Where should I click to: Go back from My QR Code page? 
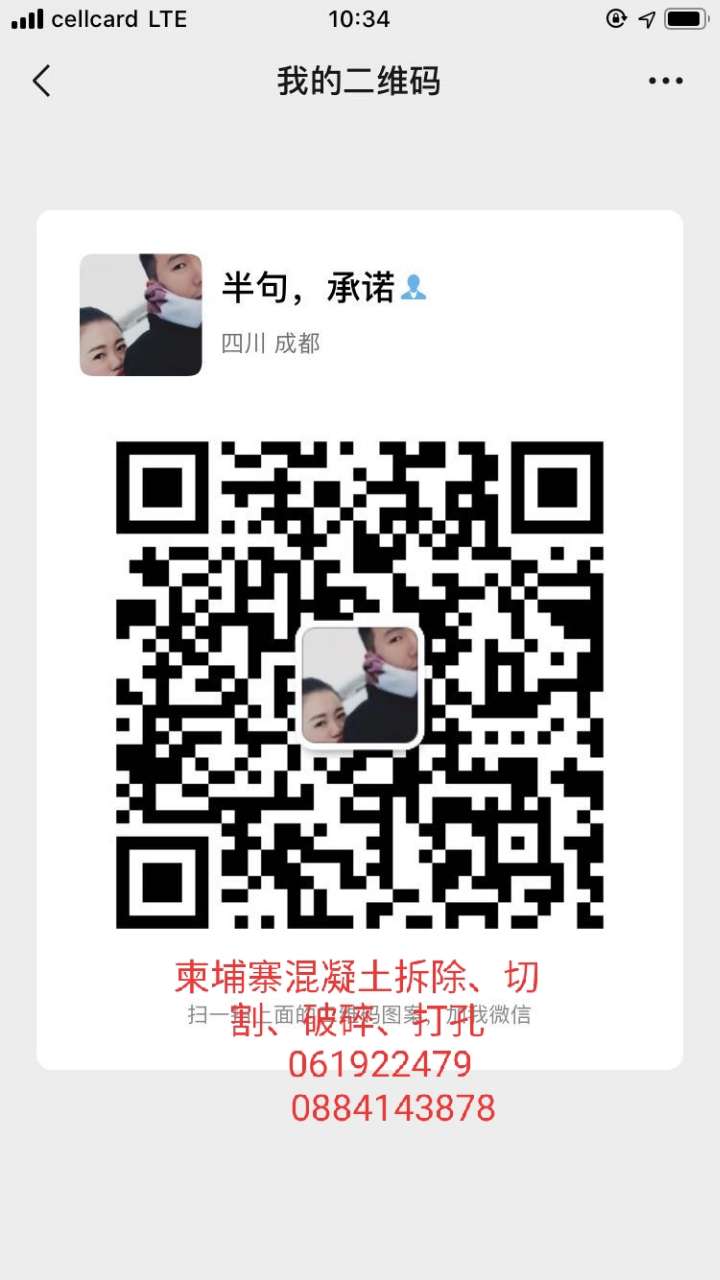[42, 81]
